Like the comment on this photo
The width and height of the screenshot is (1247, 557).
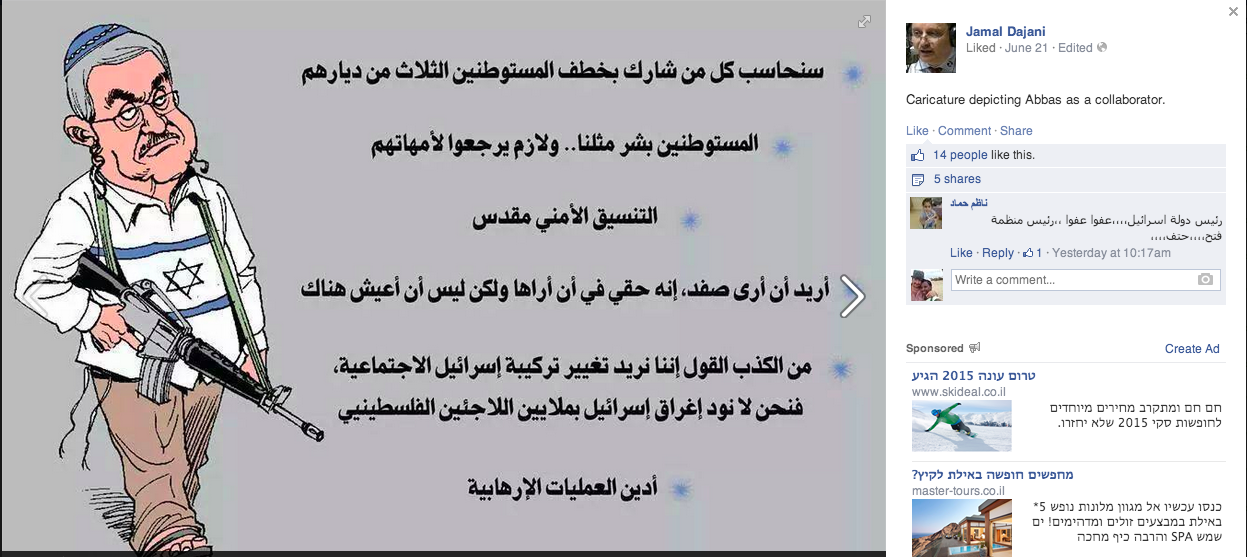tap(960, 253)
